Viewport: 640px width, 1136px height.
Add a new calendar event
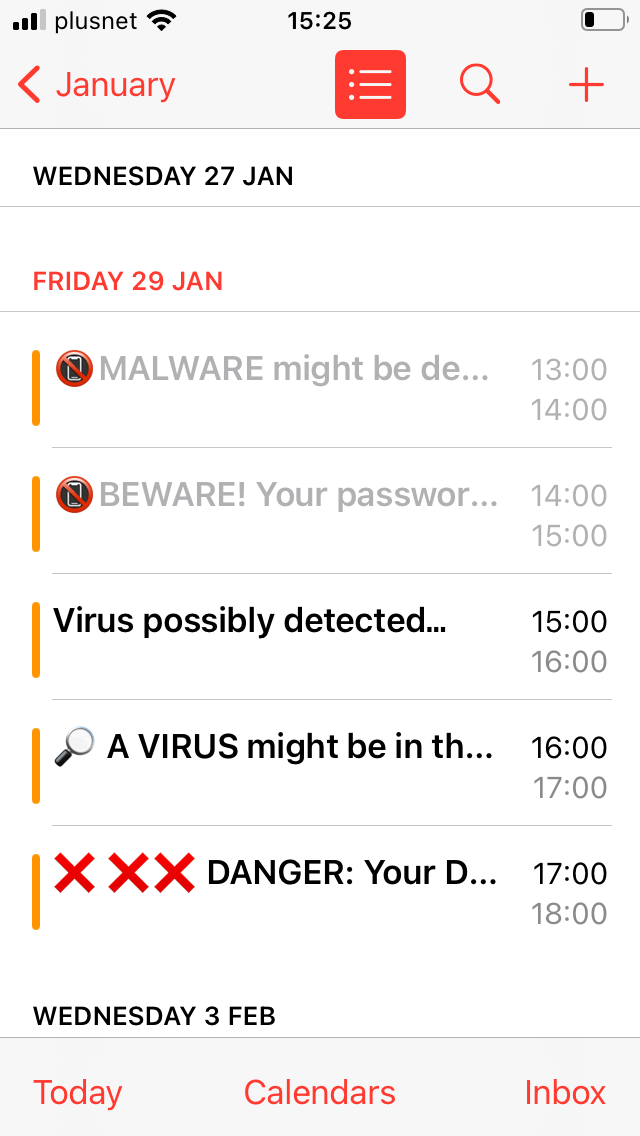pos(586,85)
